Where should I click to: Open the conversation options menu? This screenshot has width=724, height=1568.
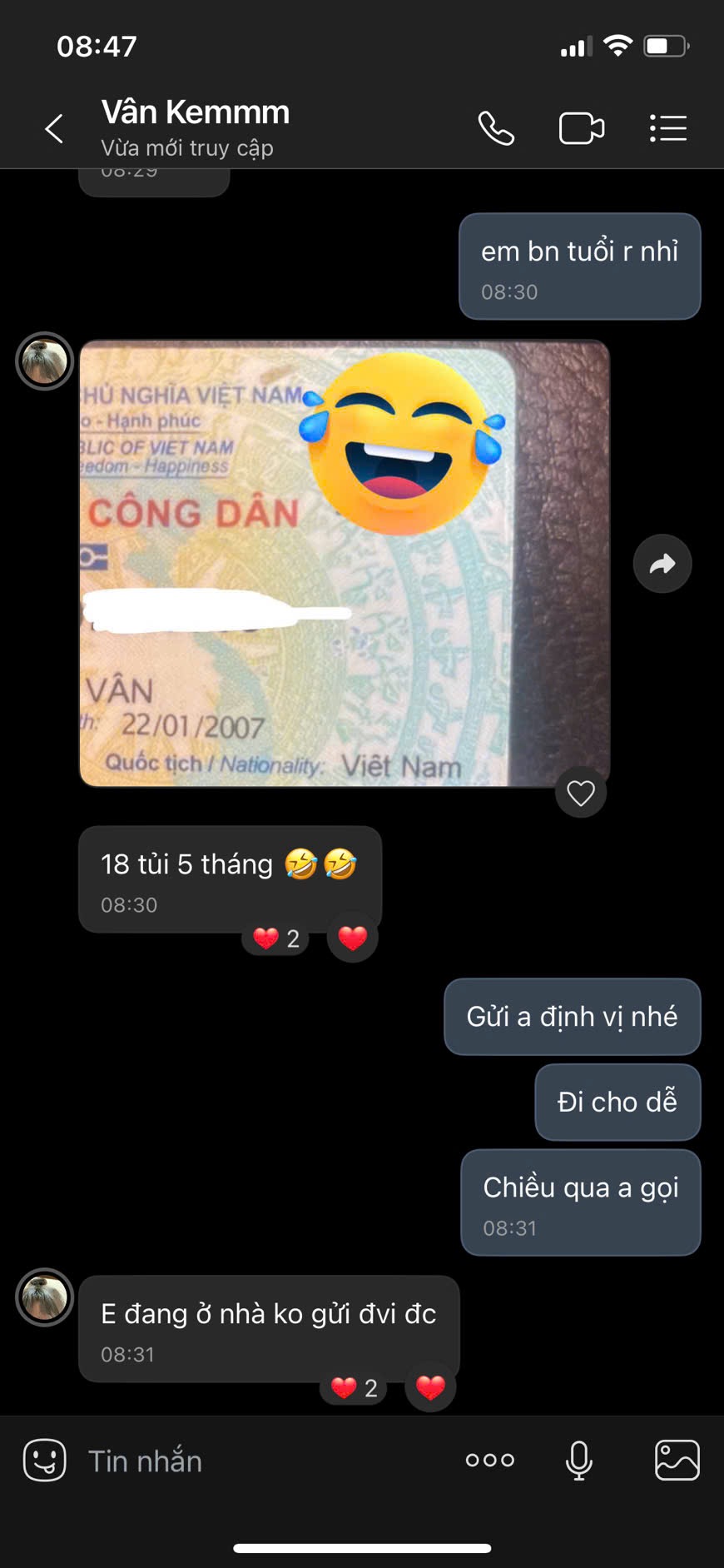tap(667, 129)
